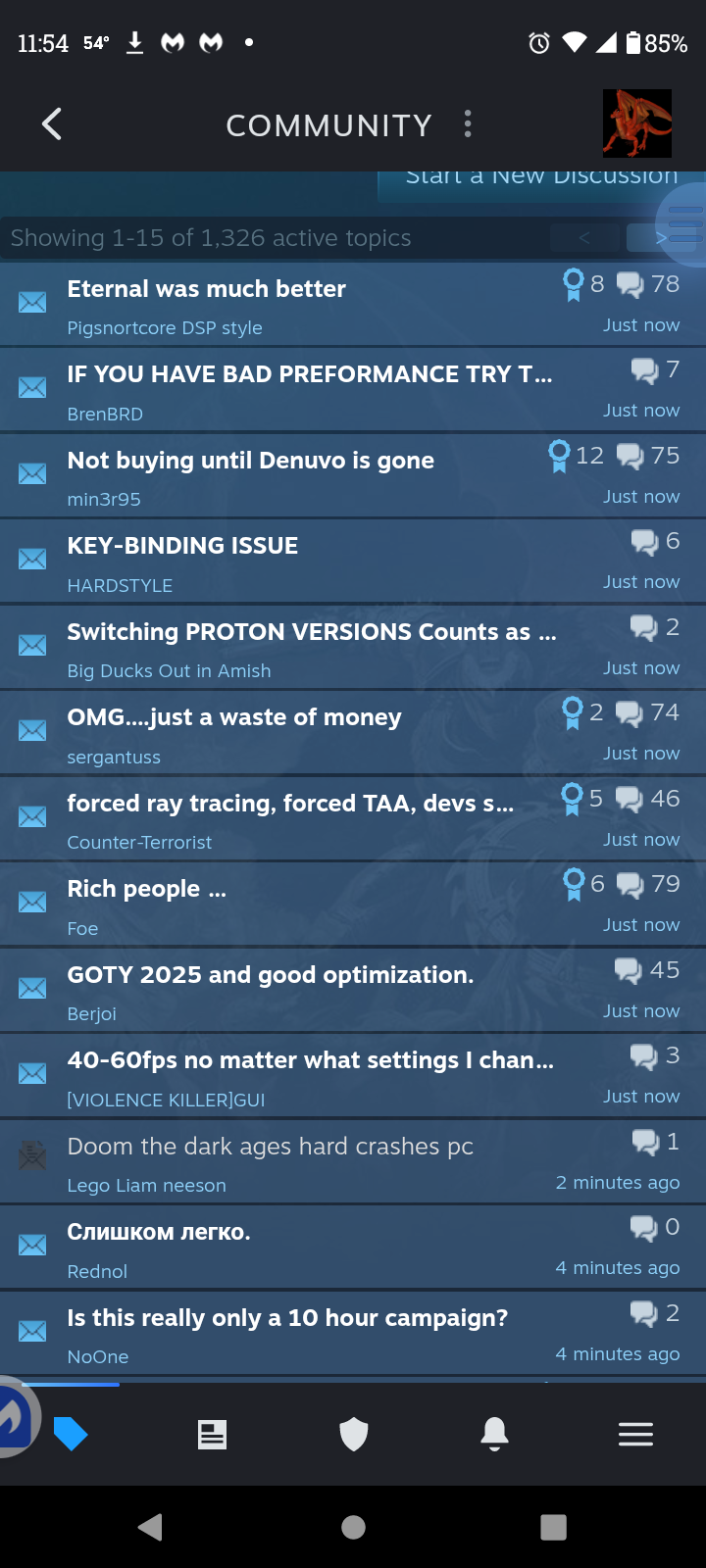The height and width of the screenshot is (1568, 706).
Task: Open the notifications bell tab
Action: (x=494, y=1435)
